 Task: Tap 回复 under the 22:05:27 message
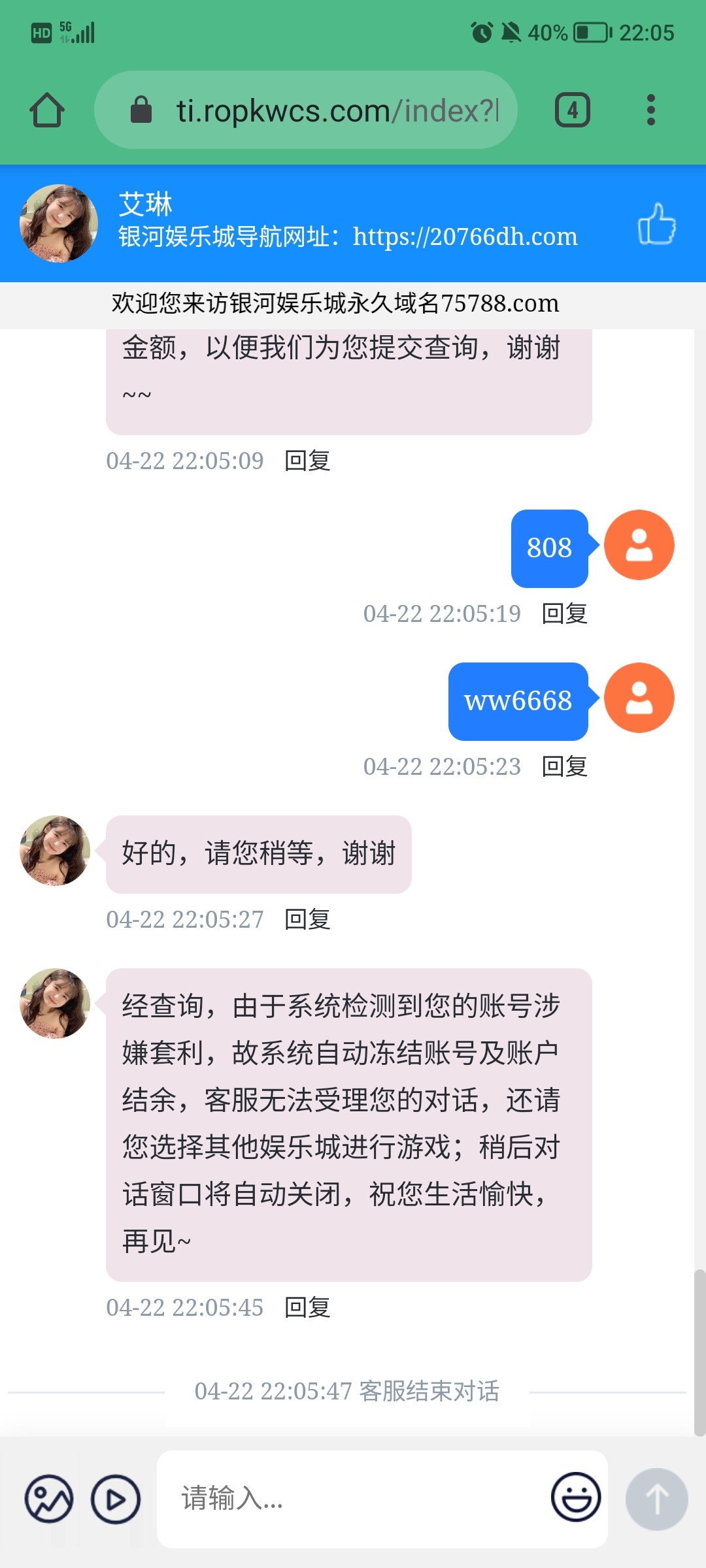307,920
